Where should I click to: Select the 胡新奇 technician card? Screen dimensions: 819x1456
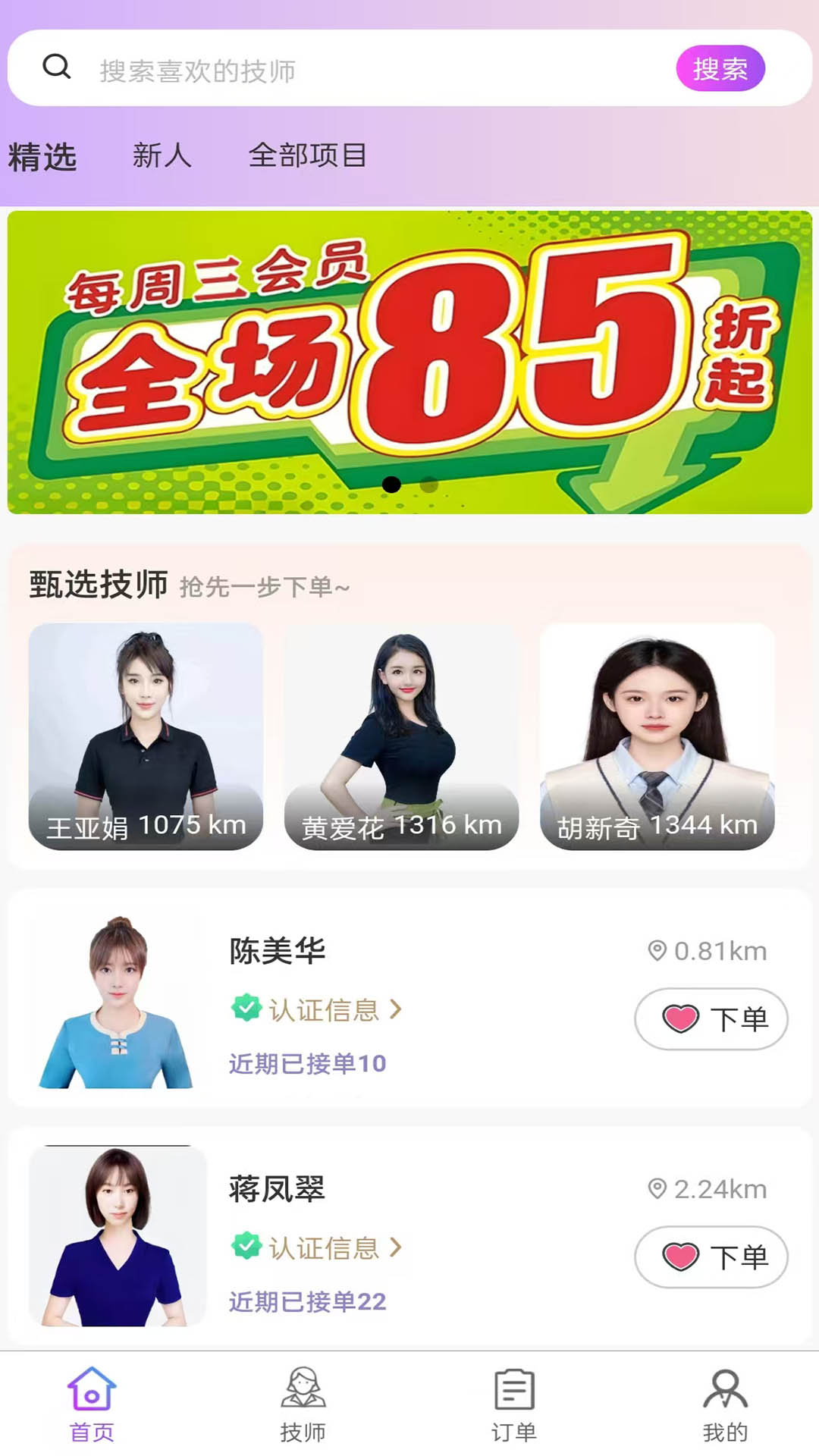coord(657,736)
